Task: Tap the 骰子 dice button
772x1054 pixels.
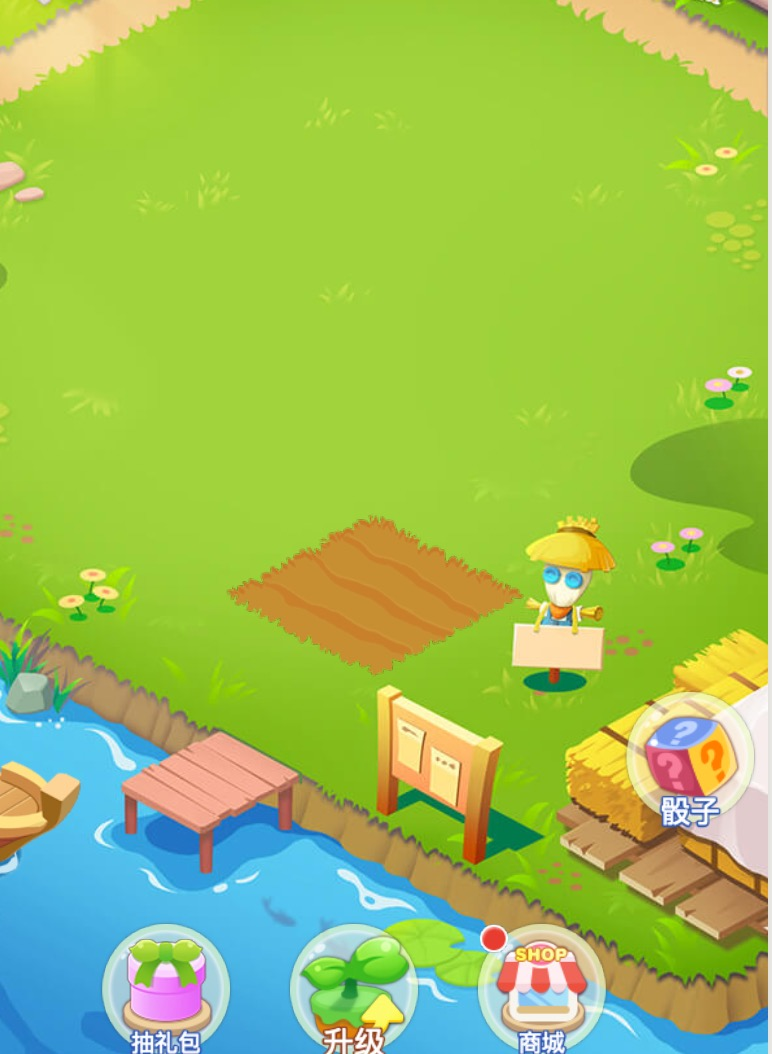Action: click(690, 760)
